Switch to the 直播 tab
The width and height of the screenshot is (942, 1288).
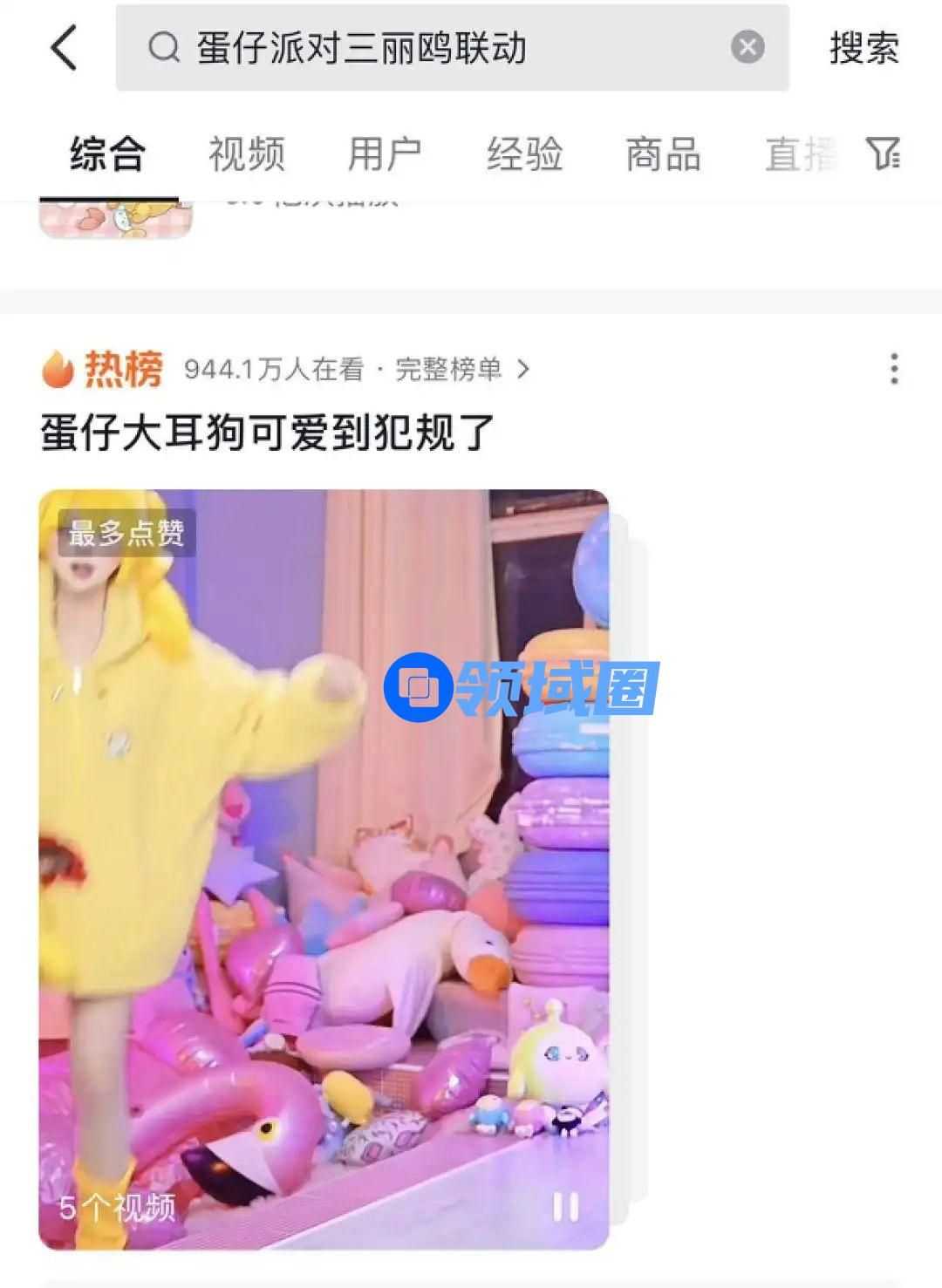coord(798,155)
